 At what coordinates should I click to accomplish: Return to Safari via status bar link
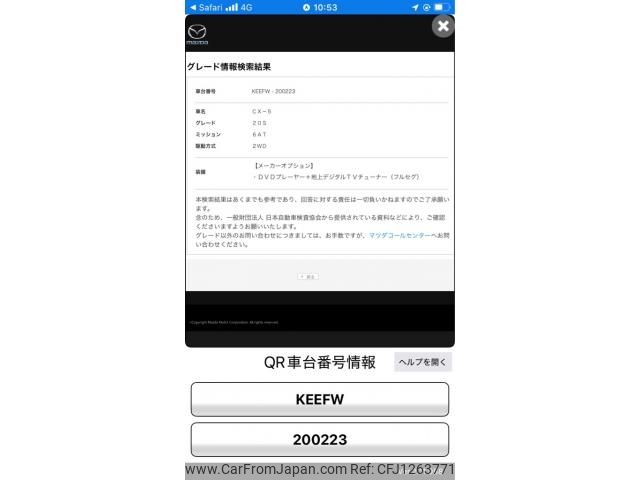[209, 7]
